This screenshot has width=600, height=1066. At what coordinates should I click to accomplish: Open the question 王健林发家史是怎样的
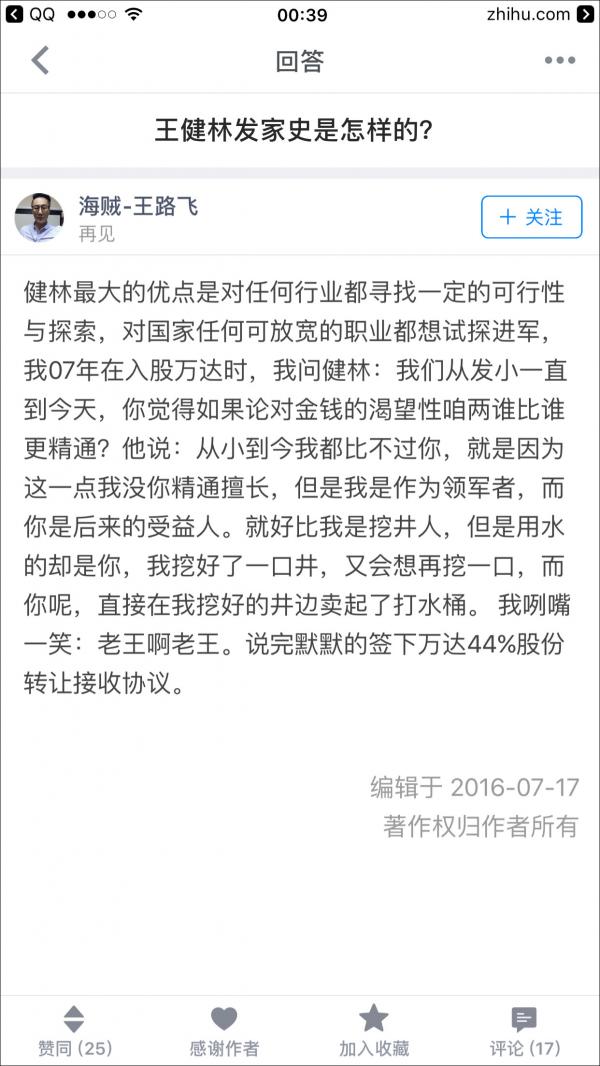(293, 130)
